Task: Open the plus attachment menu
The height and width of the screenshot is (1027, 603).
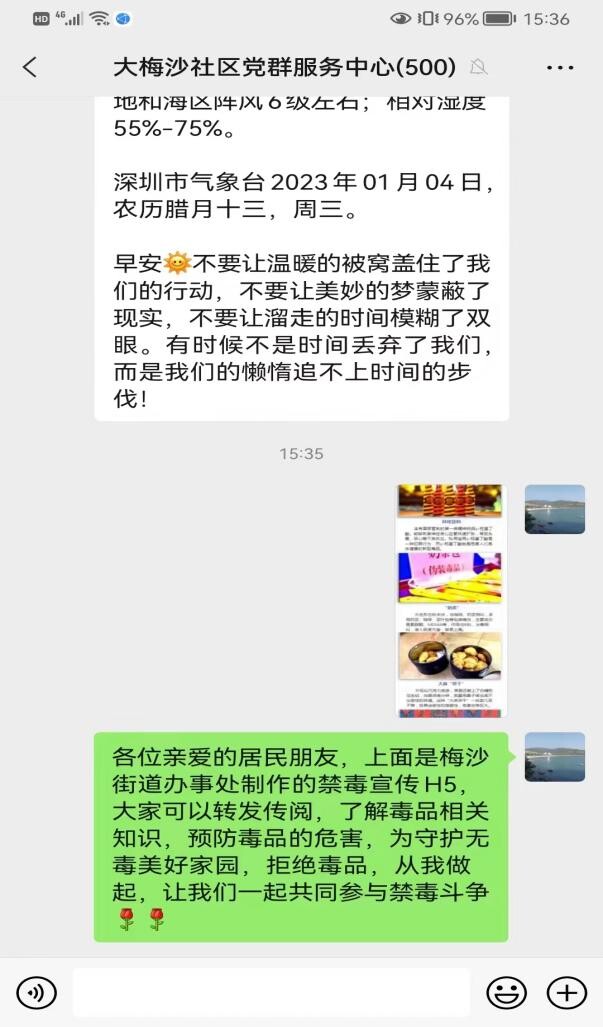Action: [566, 992]
